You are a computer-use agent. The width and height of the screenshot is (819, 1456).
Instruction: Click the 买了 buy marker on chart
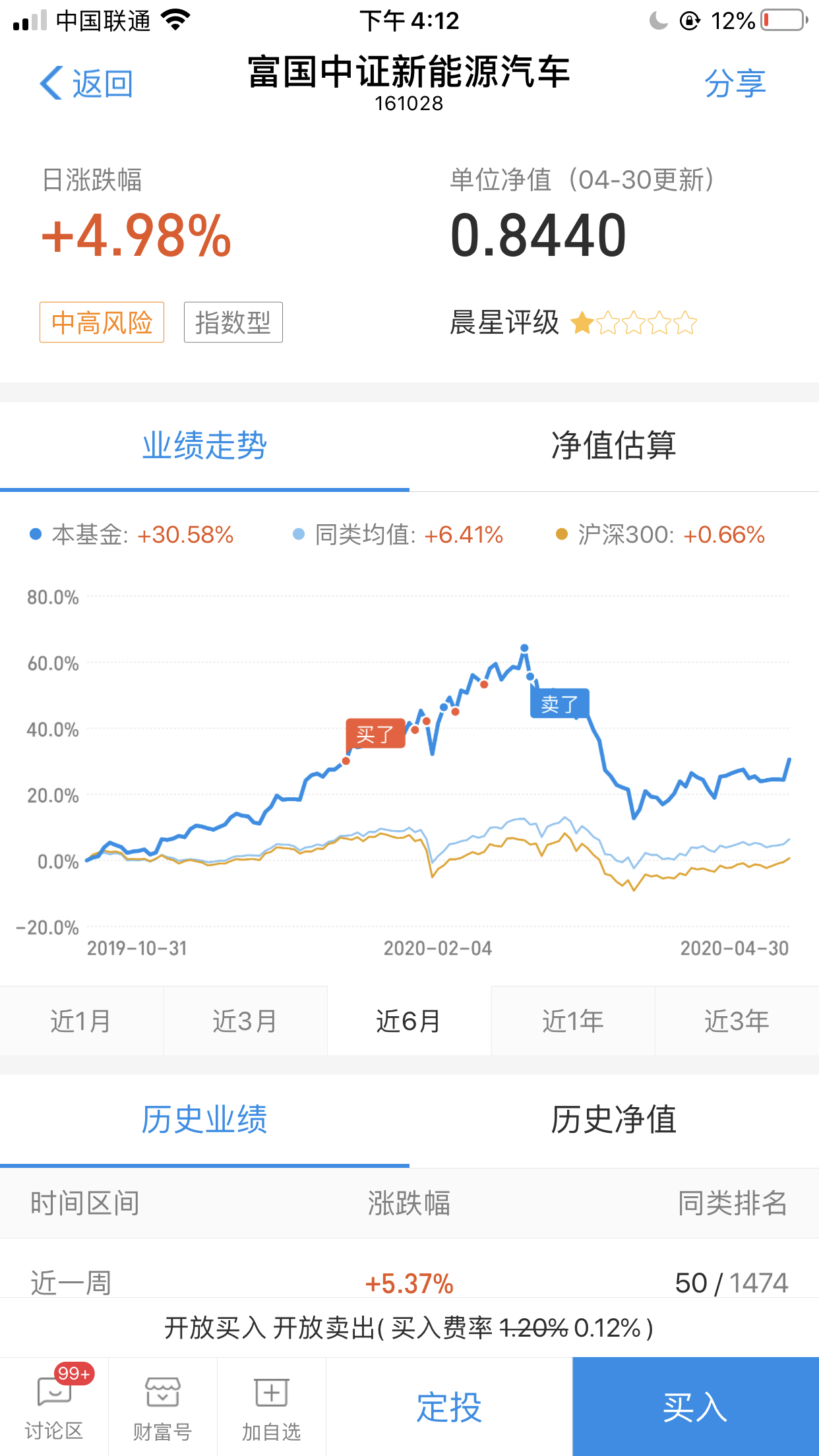tap(376, 732)
